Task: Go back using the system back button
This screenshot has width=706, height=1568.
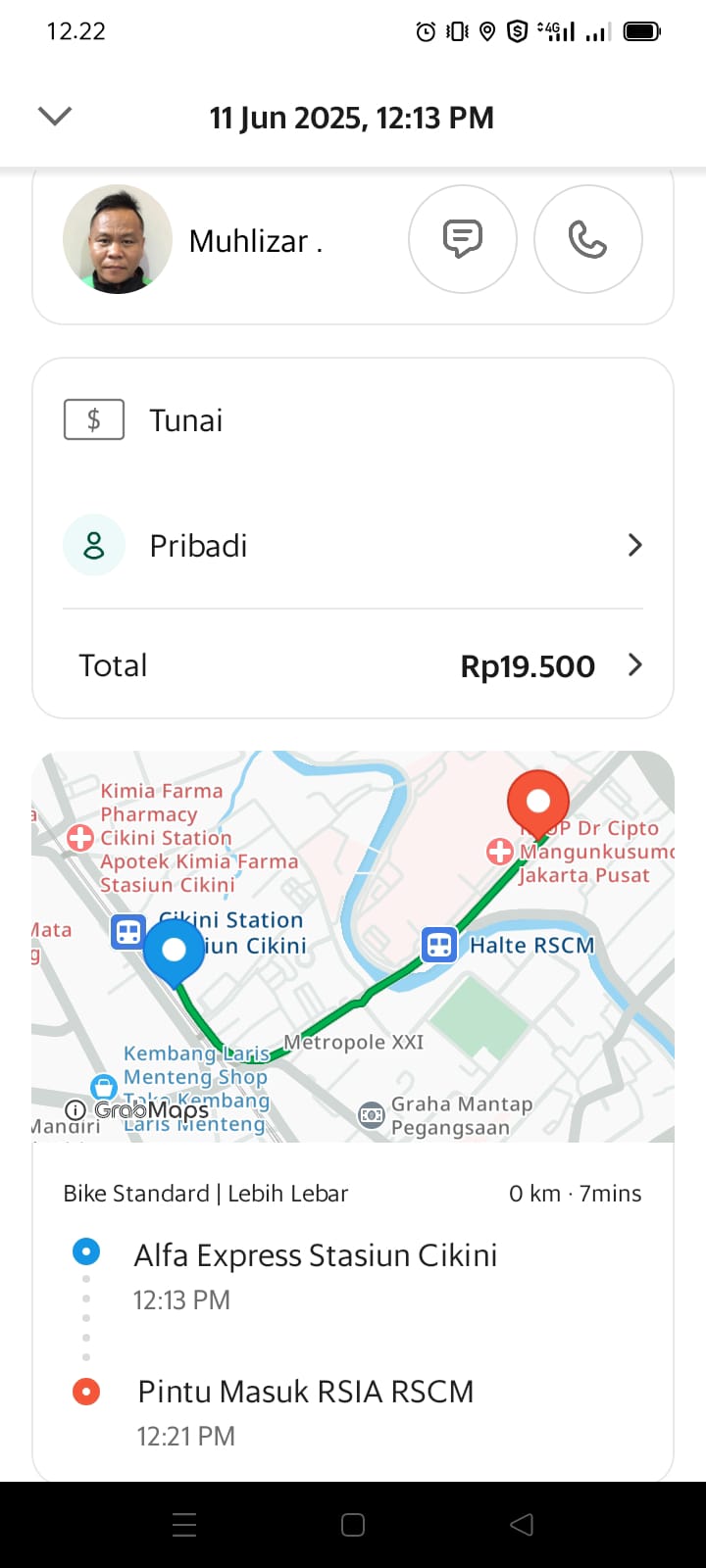Action: (x=522, y=1524)
